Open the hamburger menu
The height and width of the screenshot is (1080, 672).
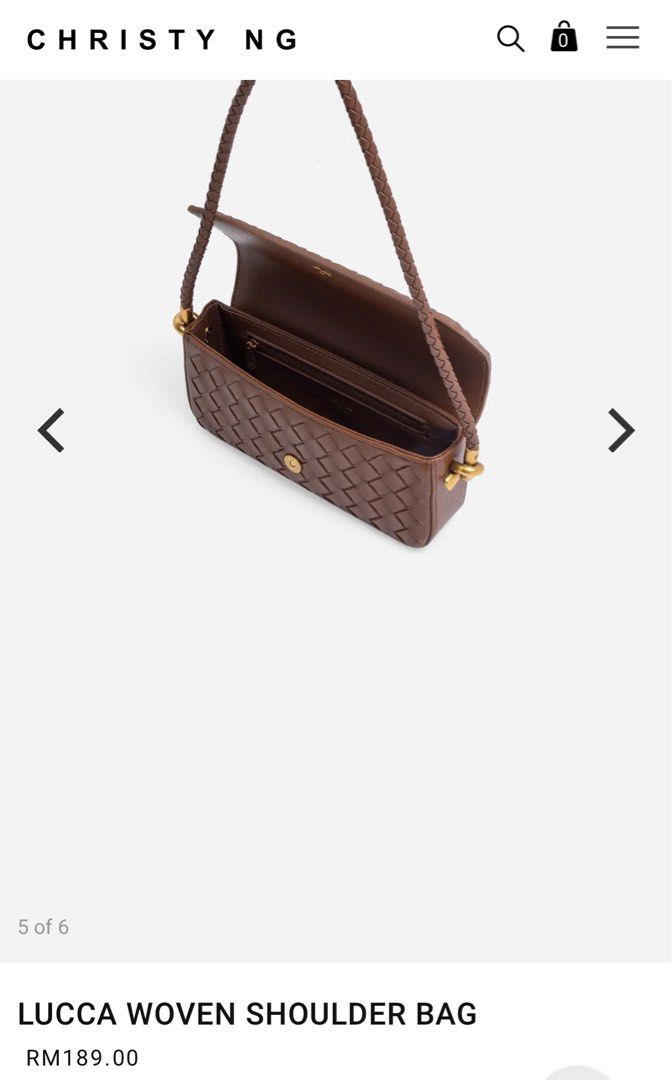[622, 38]
